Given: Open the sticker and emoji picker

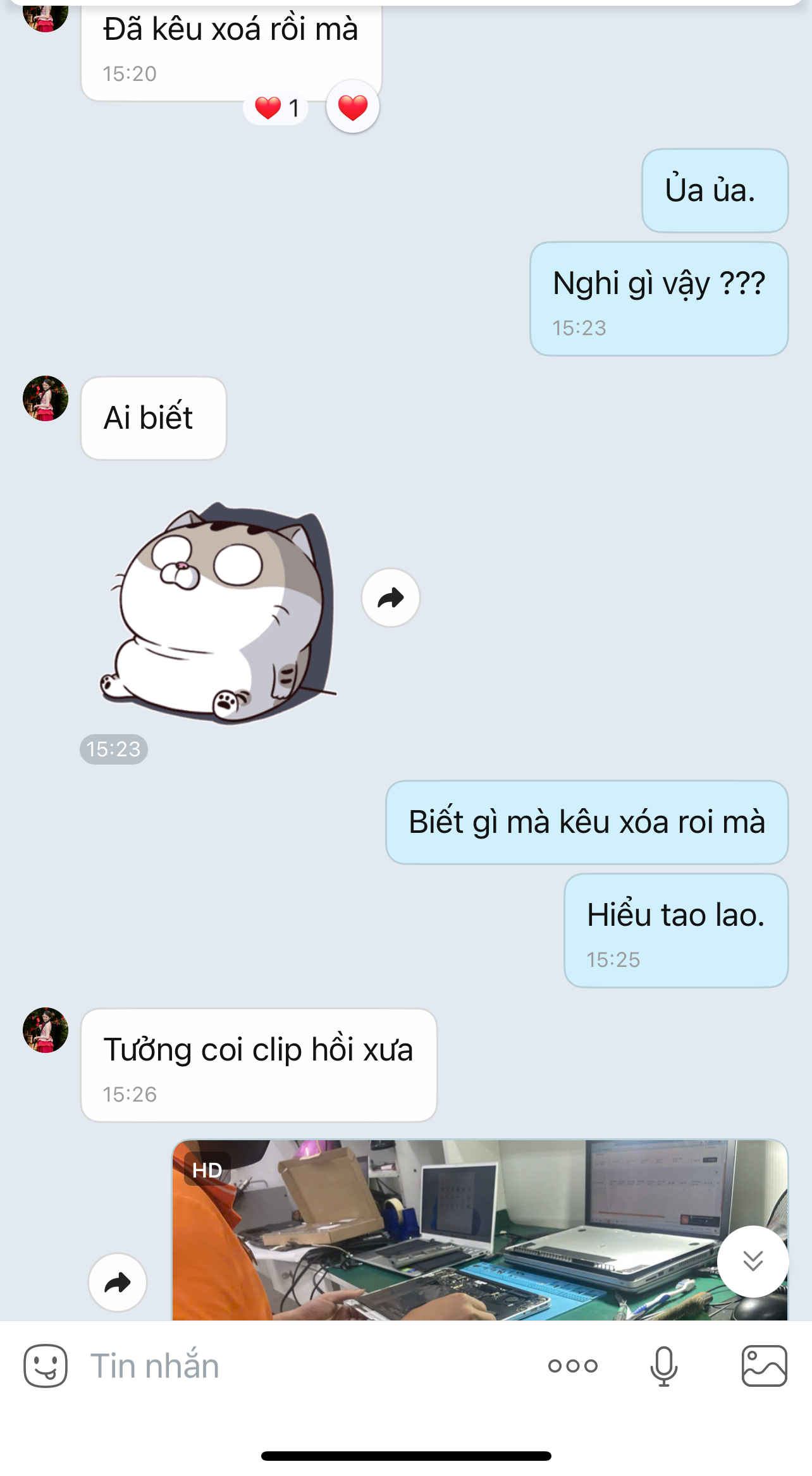Looking at the screenshot, I should point(46,1365).
